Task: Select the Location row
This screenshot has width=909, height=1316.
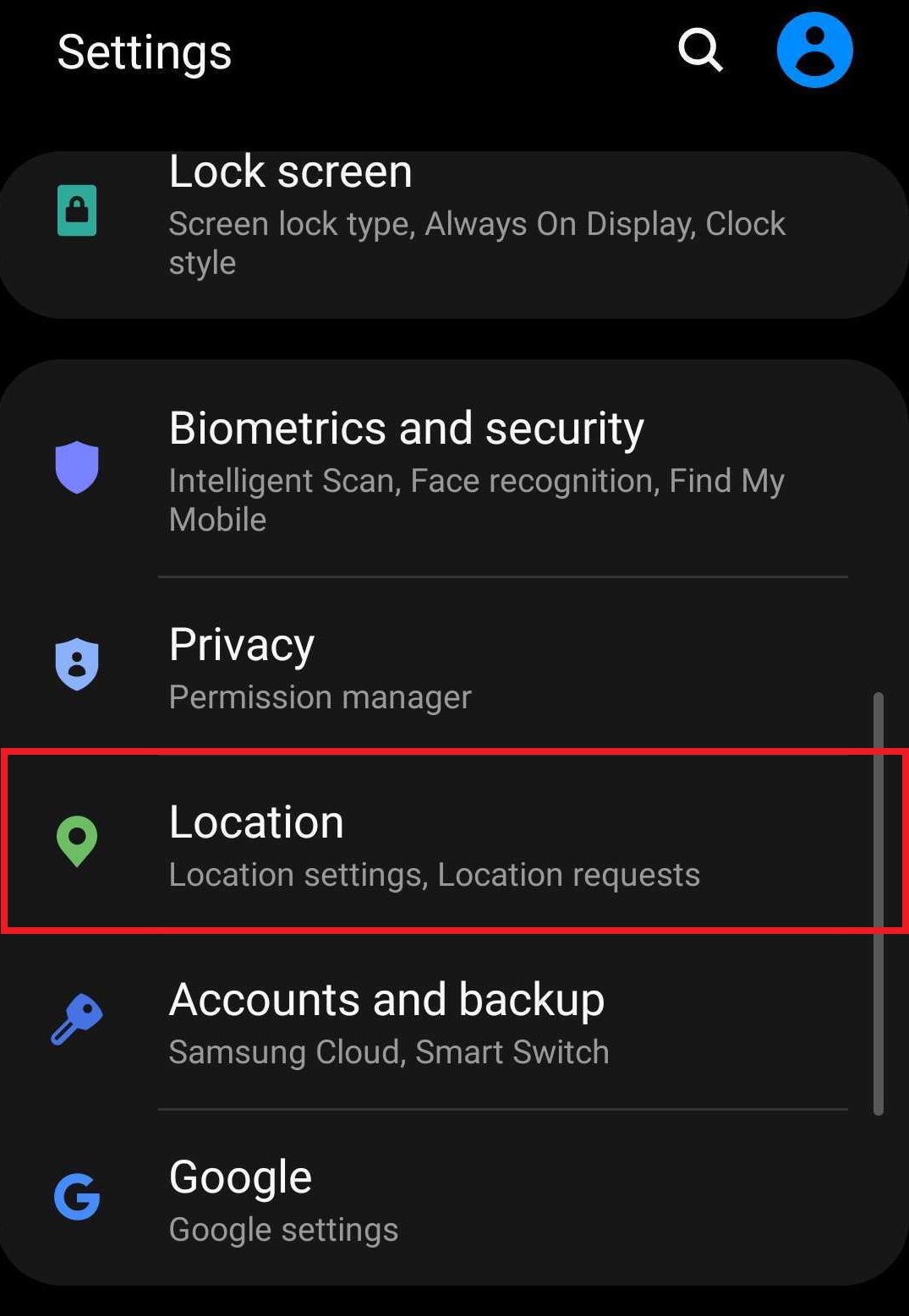Action: tap(453, 844)
